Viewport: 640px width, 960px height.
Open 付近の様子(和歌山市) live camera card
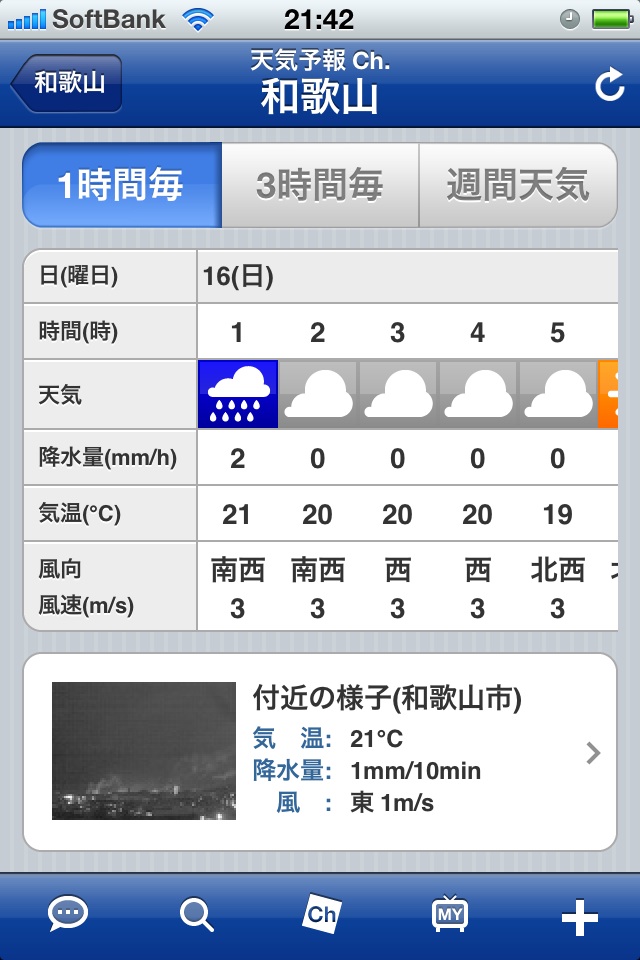[320, 751]
